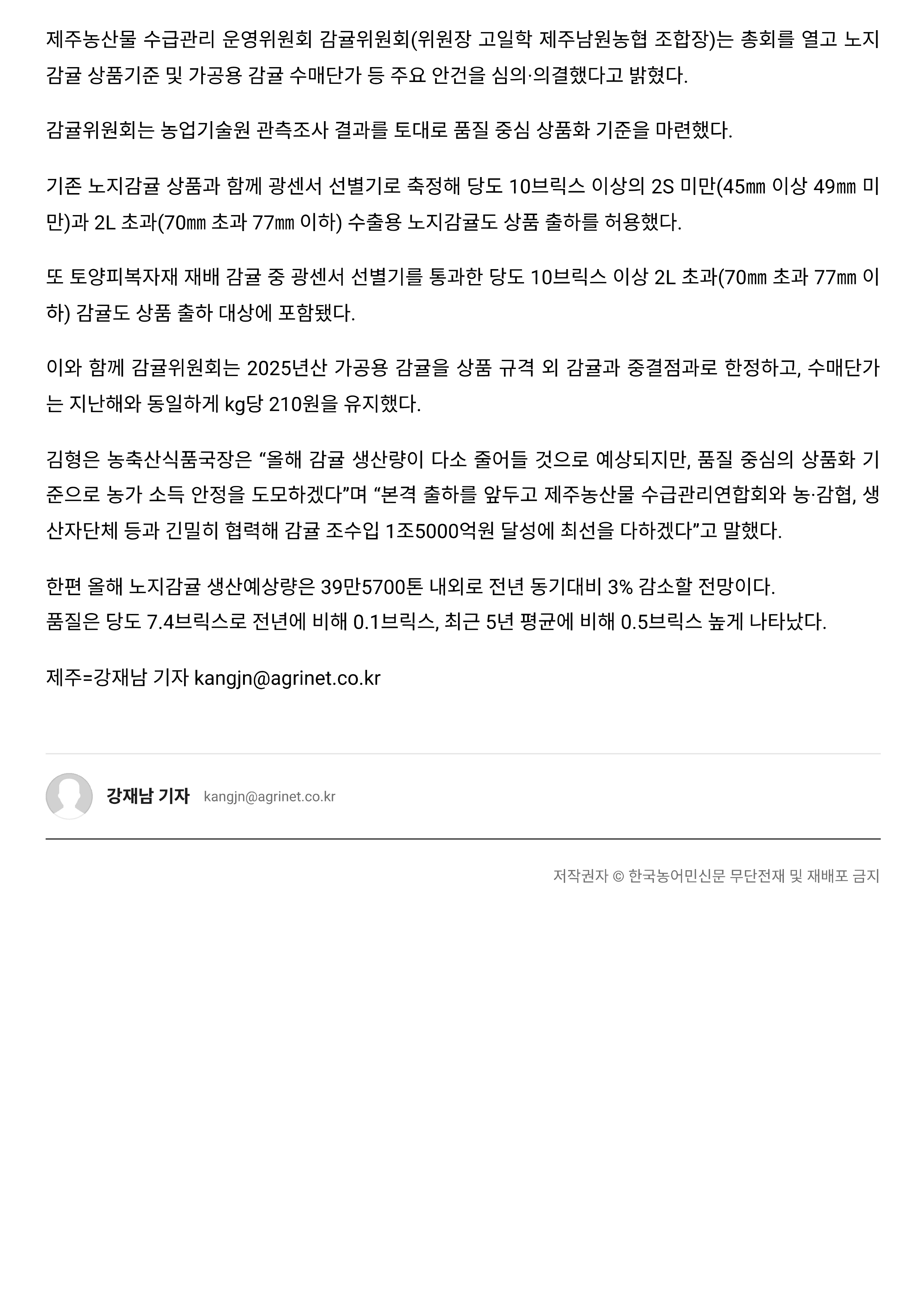
Task: Tap the reporter's avatar image
Action: [x=69, y=796]
